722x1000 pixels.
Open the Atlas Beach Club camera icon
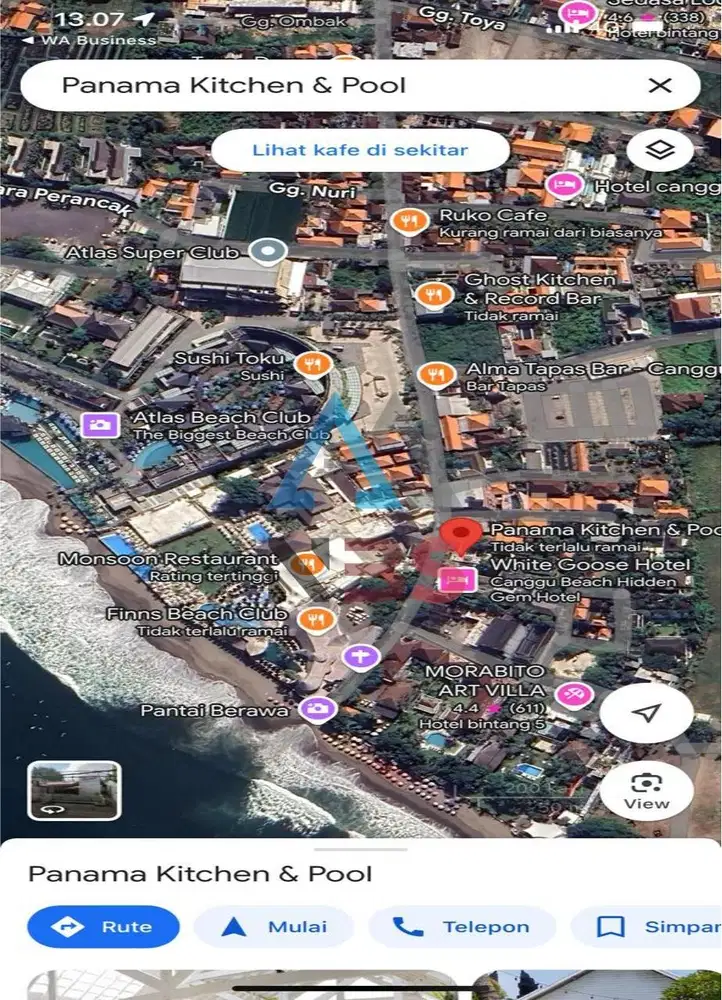pos(98,422)
